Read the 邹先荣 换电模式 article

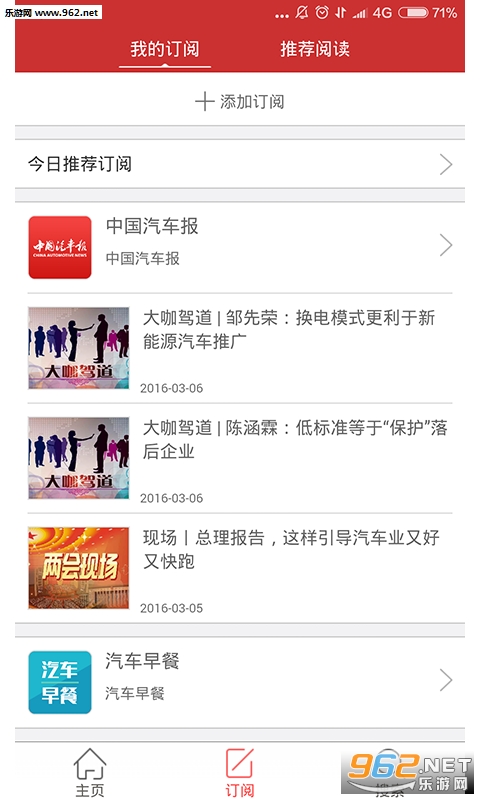coord(240,348)
